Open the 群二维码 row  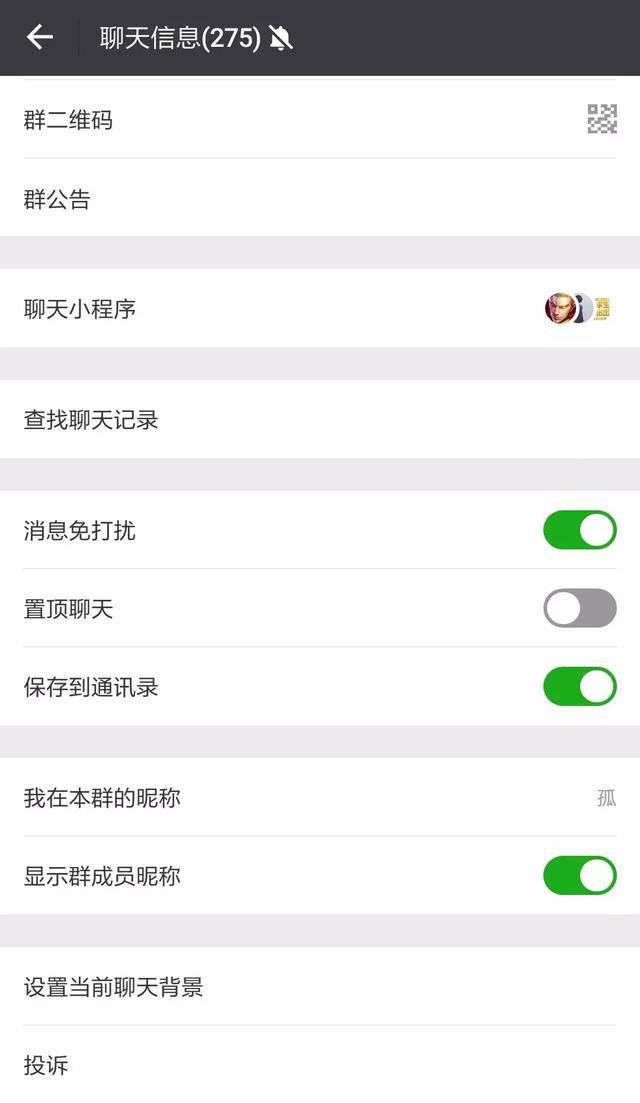coord(320,120)
